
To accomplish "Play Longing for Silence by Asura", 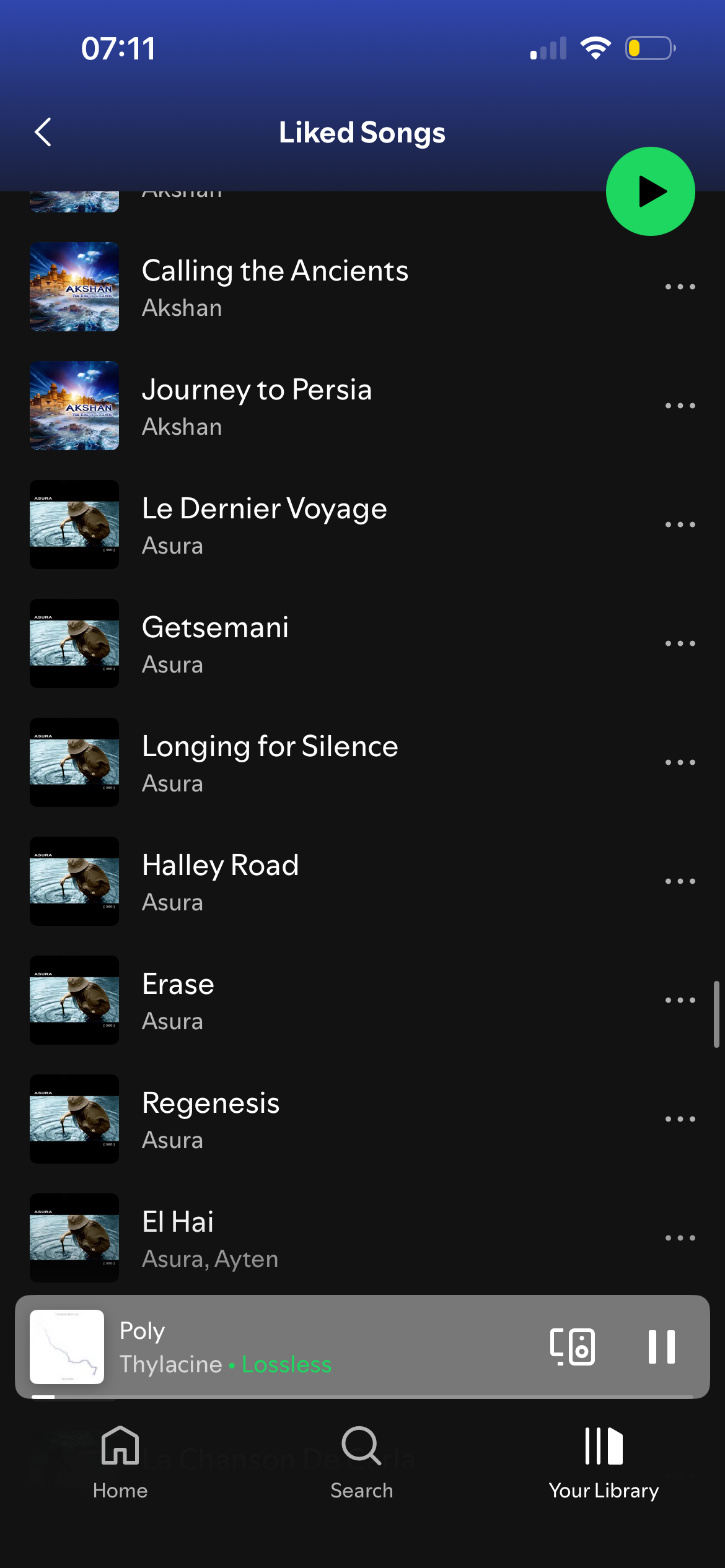I will tap(270, 763).
